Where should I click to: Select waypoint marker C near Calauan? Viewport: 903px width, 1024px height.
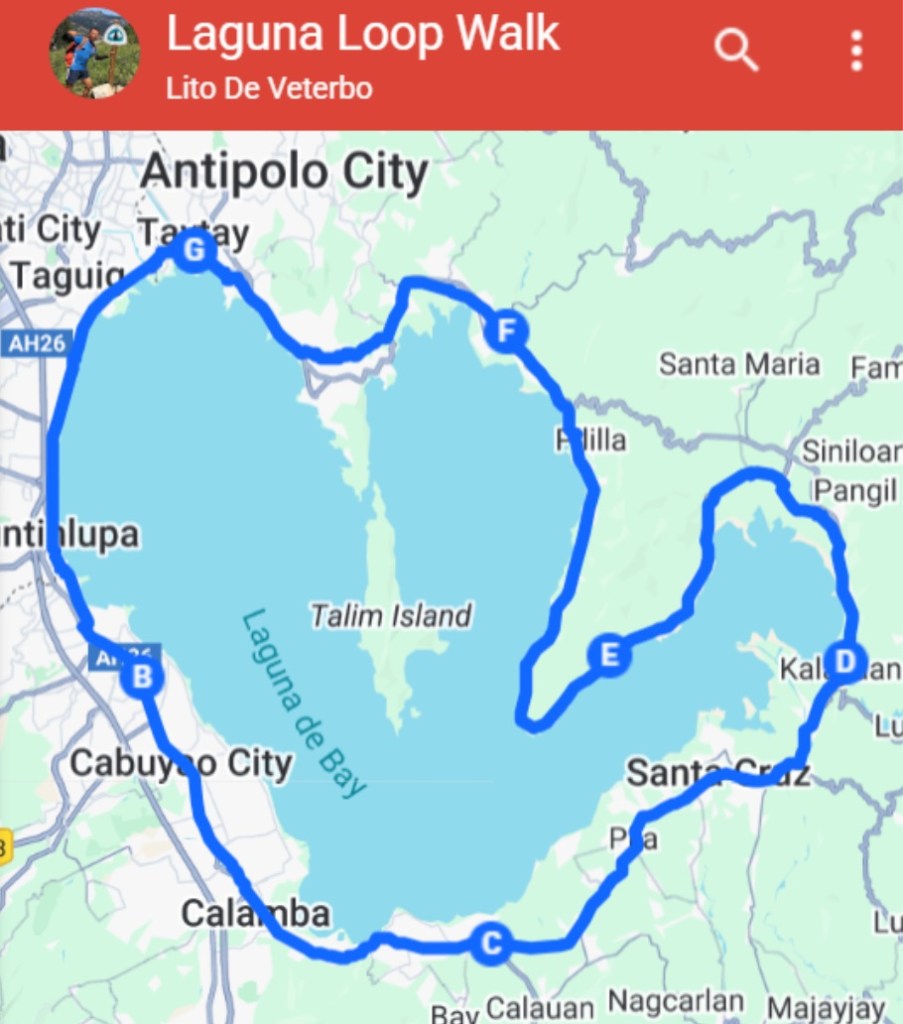coord(490,942)
